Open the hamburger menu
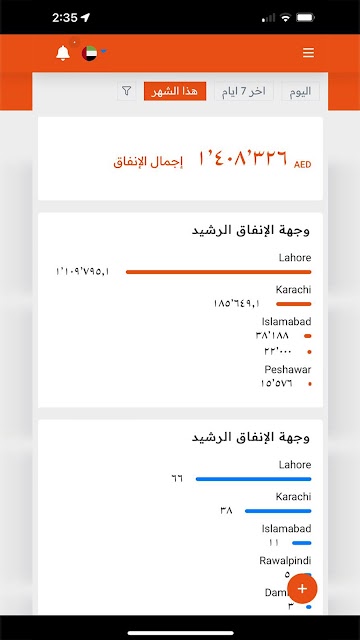Image resolution: width=360 pixels, height=640 pixels. pos(309,53)
